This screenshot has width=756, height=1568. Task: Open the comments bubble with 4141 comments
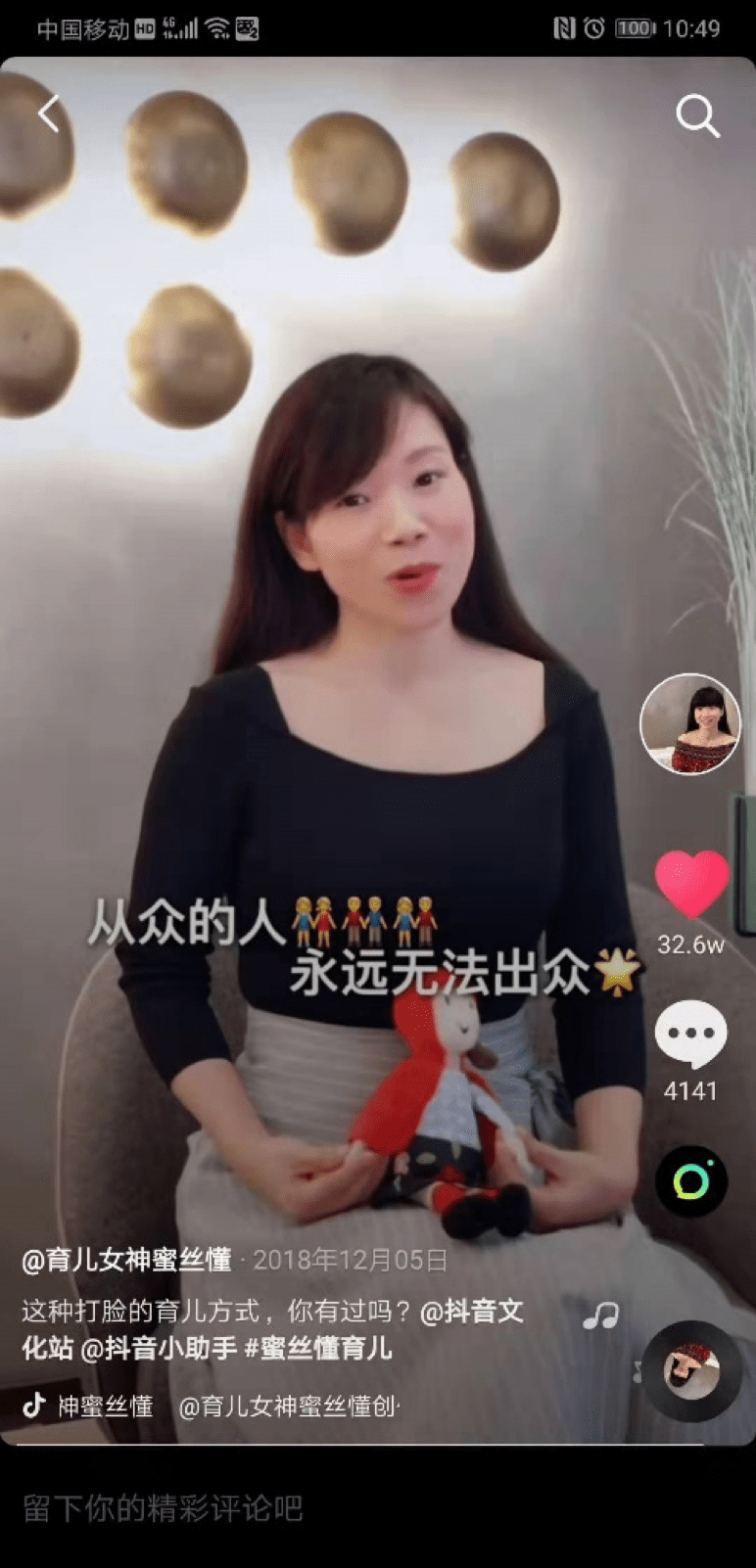[690, 1035]
